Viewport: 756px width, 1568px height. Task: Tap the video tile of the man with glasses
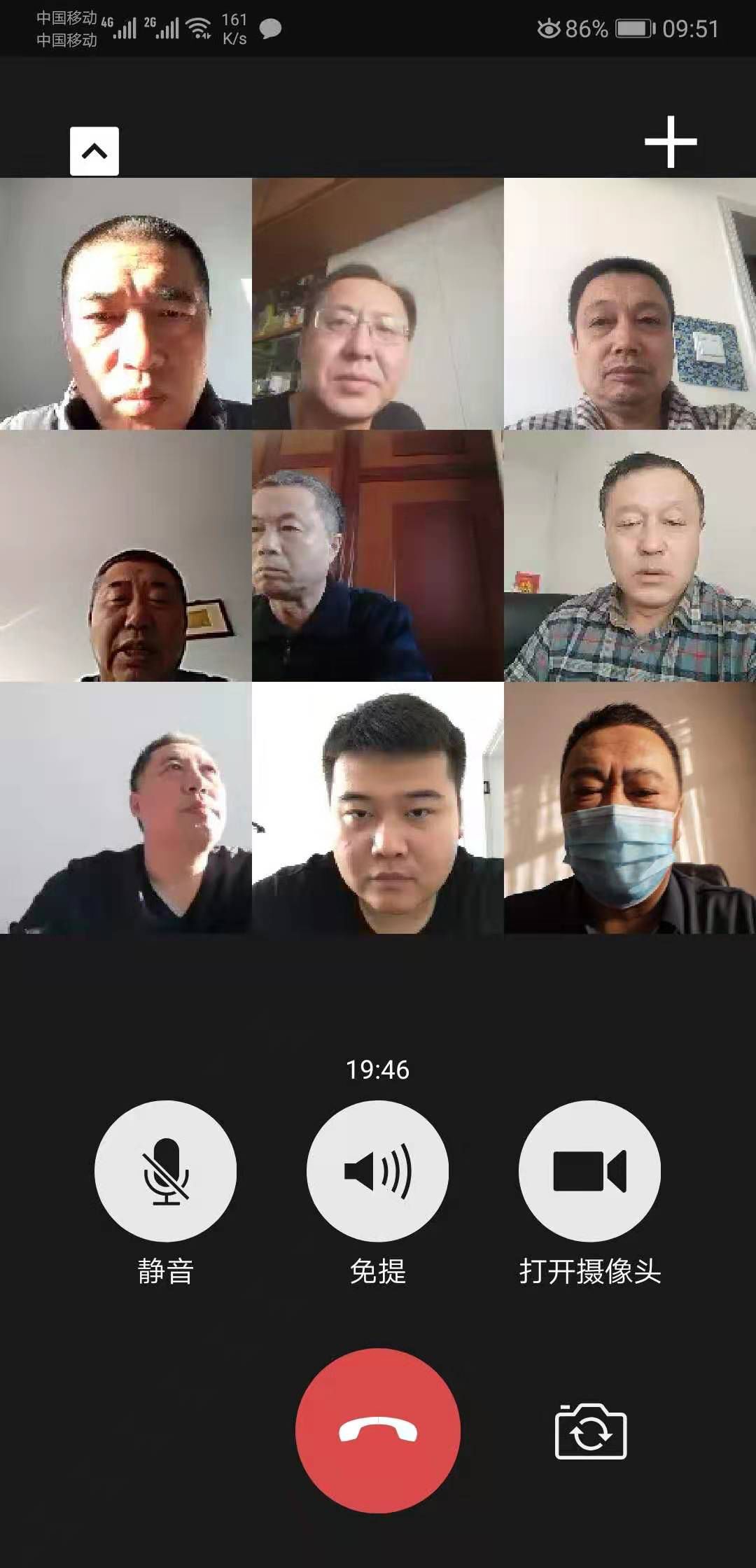pyautogui.click(x=377, y=304)
